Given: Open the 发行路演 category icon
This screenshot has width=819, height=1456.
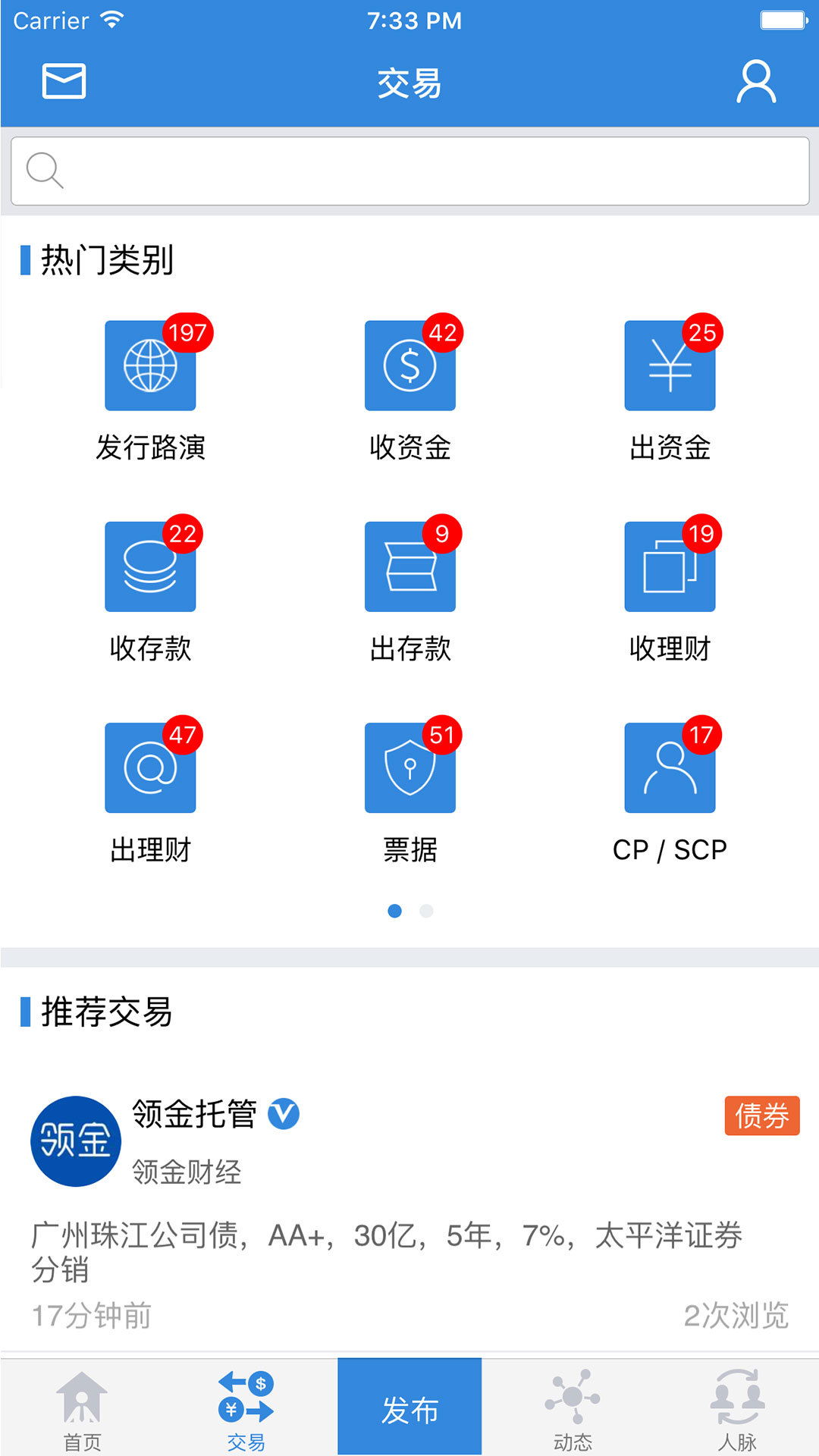Looking at the screenshot, I should coord(149,366).
